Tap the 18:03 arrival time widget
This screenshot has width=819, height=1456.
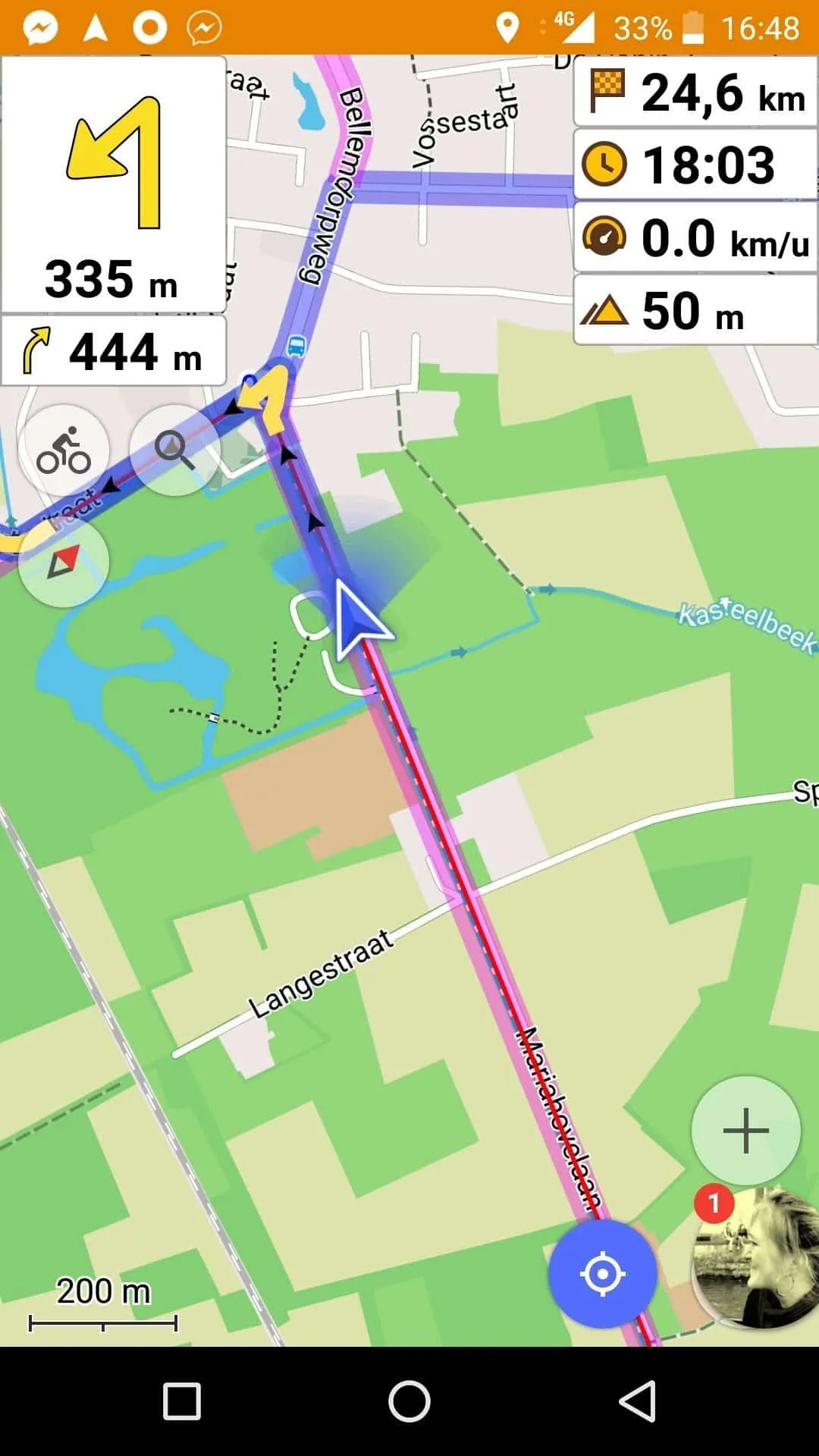[695, 165]
